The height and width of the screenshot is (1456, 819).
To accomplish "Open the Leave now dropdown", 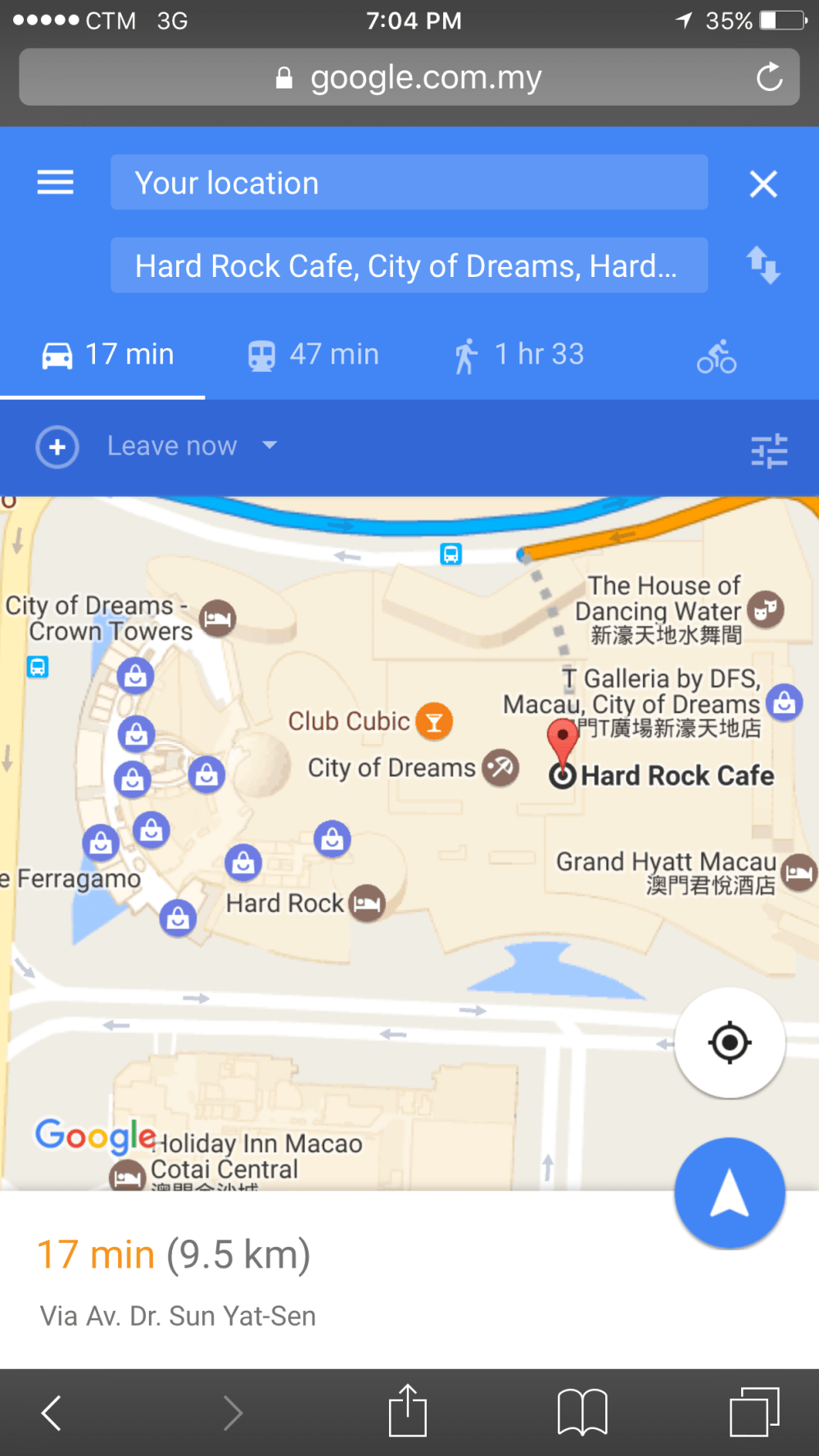I will pyautogui.click(x=191, y=446).
